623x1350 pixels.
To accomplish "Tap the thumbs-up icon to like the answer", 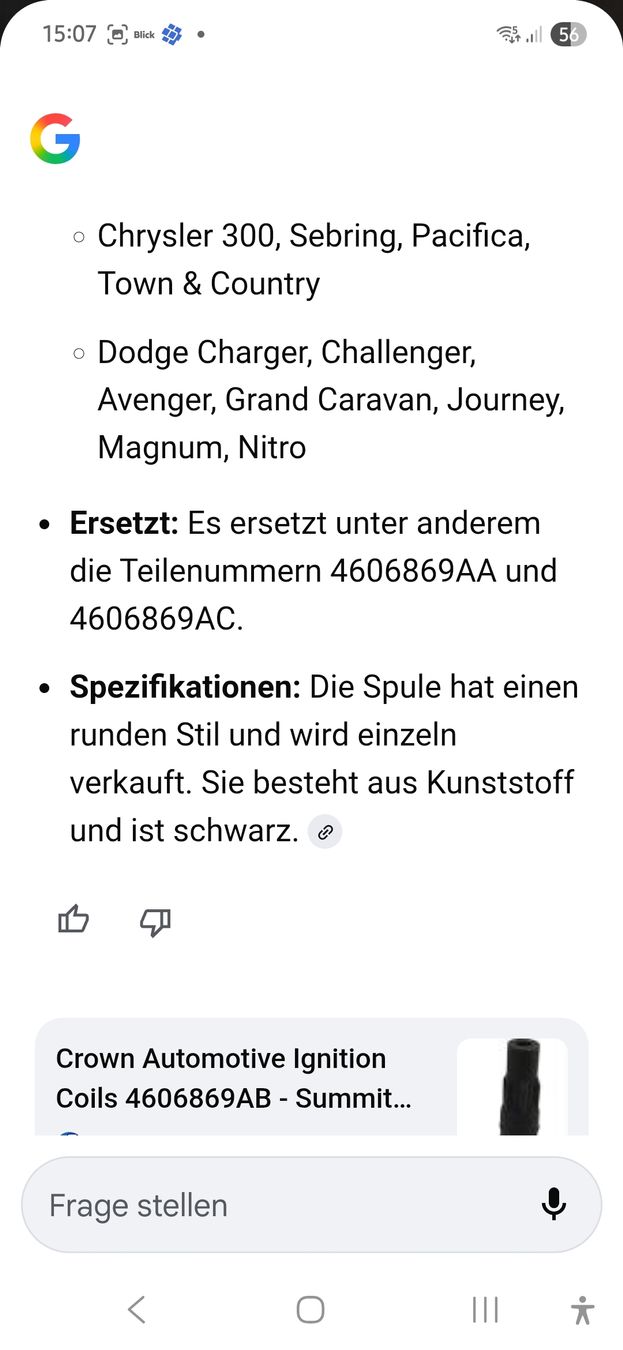I will tap(74, 920).
